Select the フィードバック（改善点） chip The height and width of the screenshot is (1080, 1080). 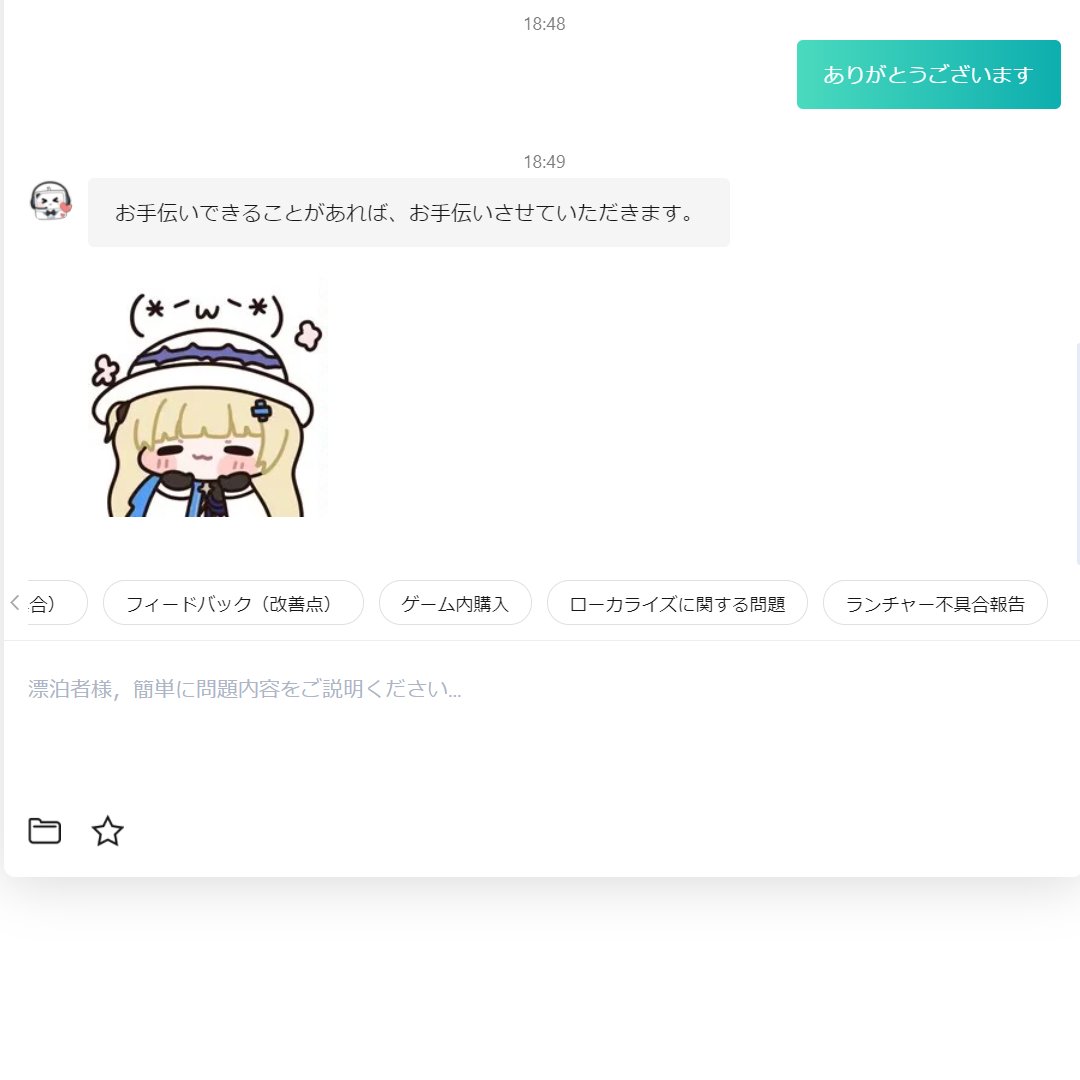click(x=233, y=603)
